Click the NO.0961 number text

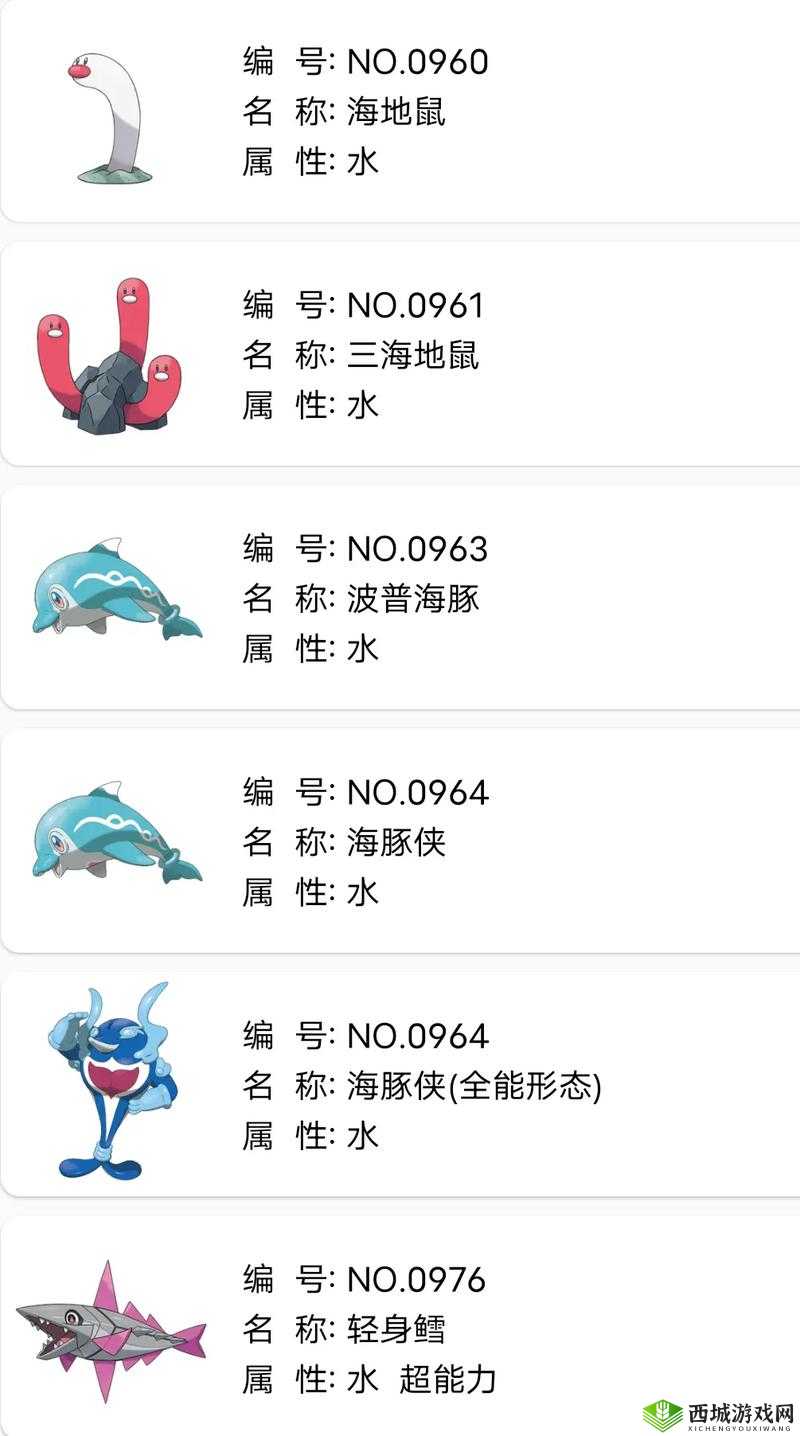tap(413, 307)
